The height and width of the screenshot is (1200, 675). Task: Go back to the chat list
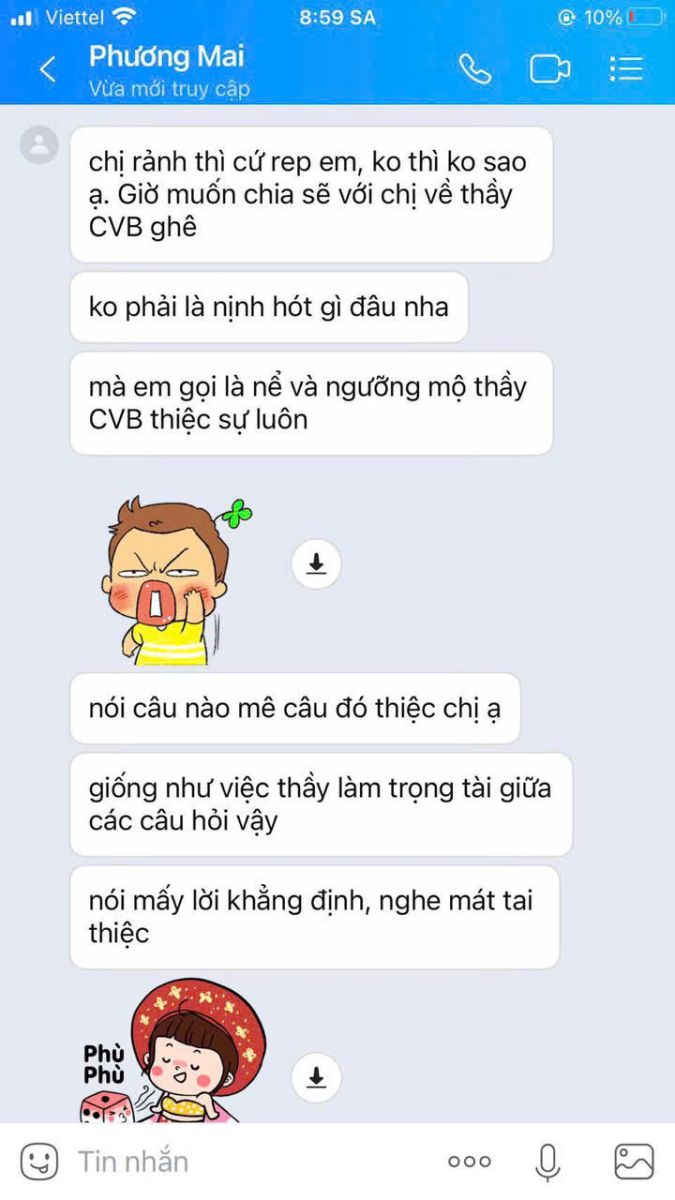(x=46, y=69)
